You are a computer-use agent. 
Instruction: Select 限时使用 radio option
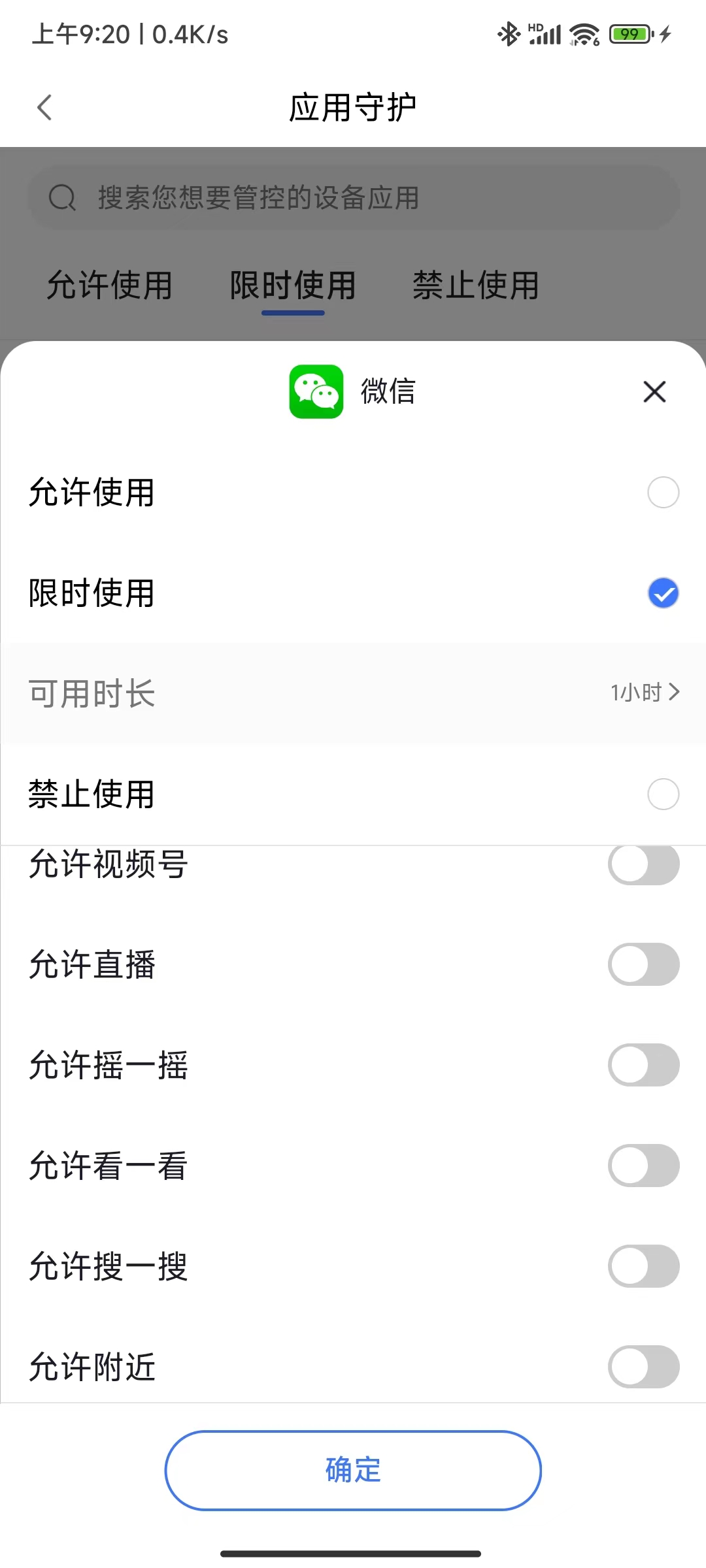pyautogui.click(x=663, y=593)
